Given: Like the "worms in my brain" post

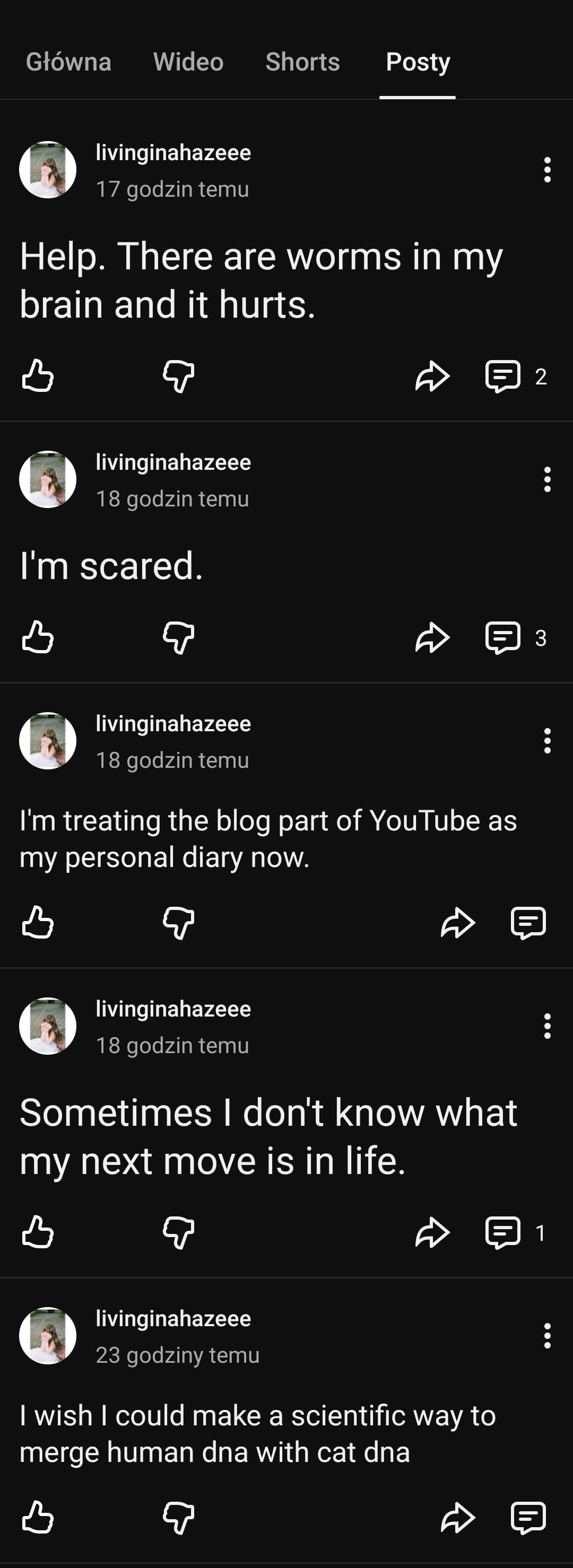Looking at the screenshot, I should point(38,375).
